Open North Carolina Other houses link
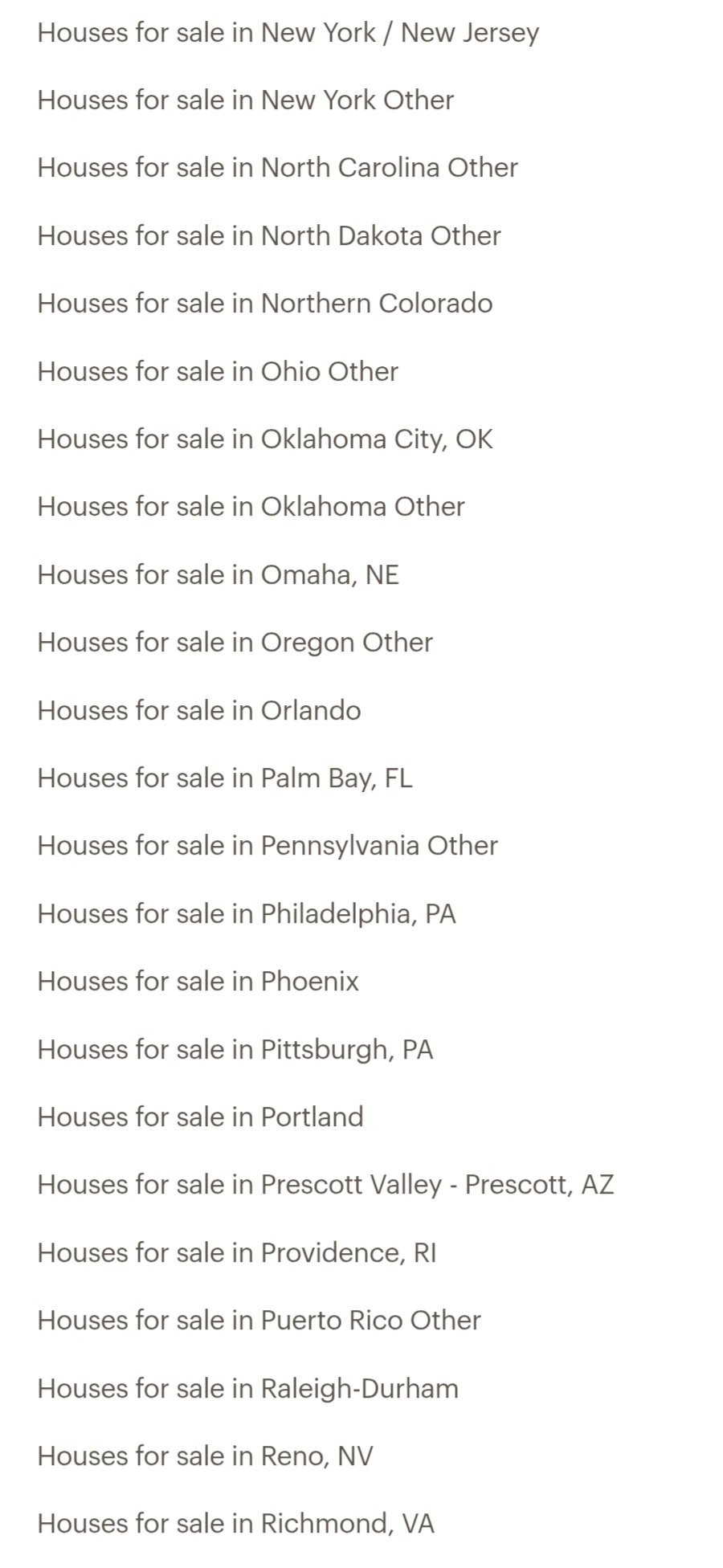This screenshot has height=1568, width=723. click(277, 168)
